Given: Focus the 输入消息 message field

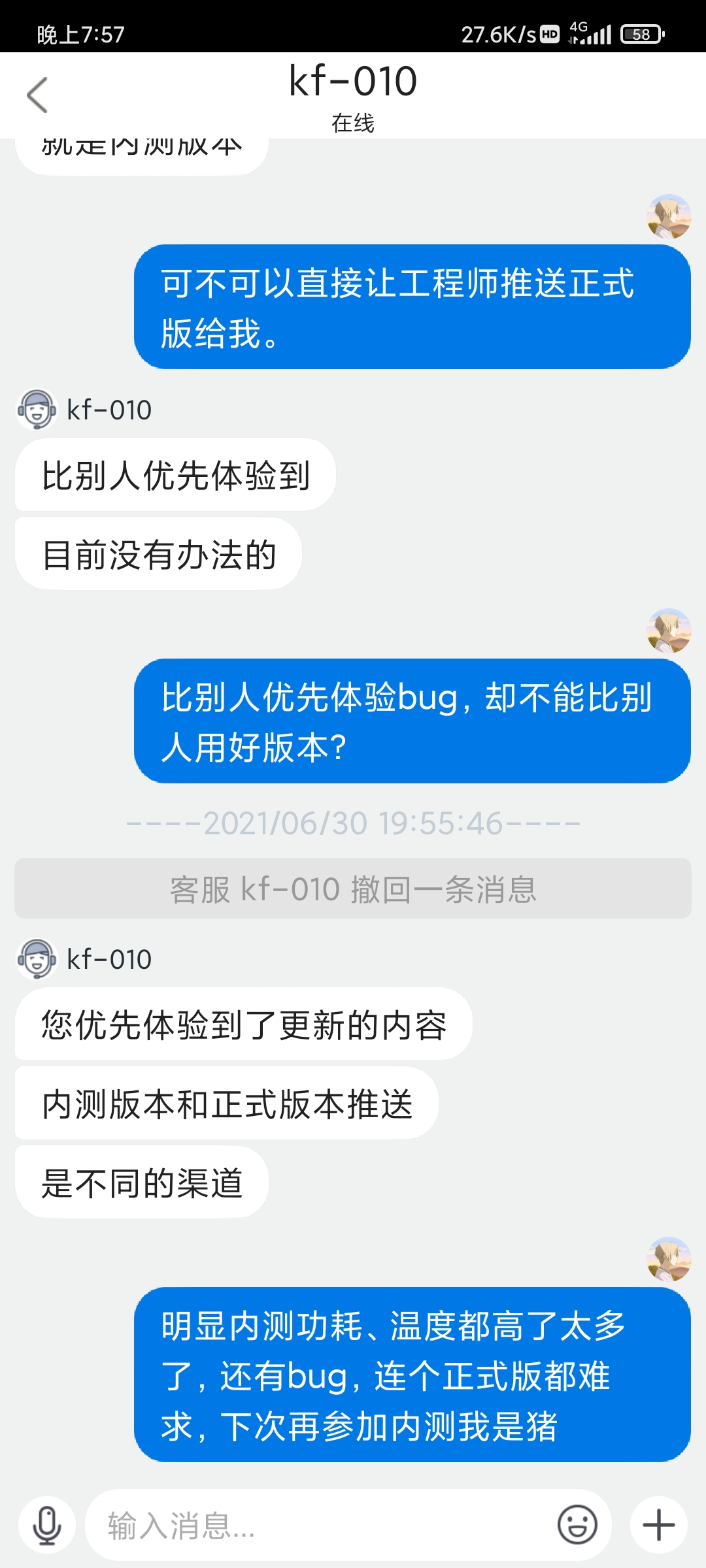Looking at the screenshot, I should pyautogui.click(x=320, y=1526).
